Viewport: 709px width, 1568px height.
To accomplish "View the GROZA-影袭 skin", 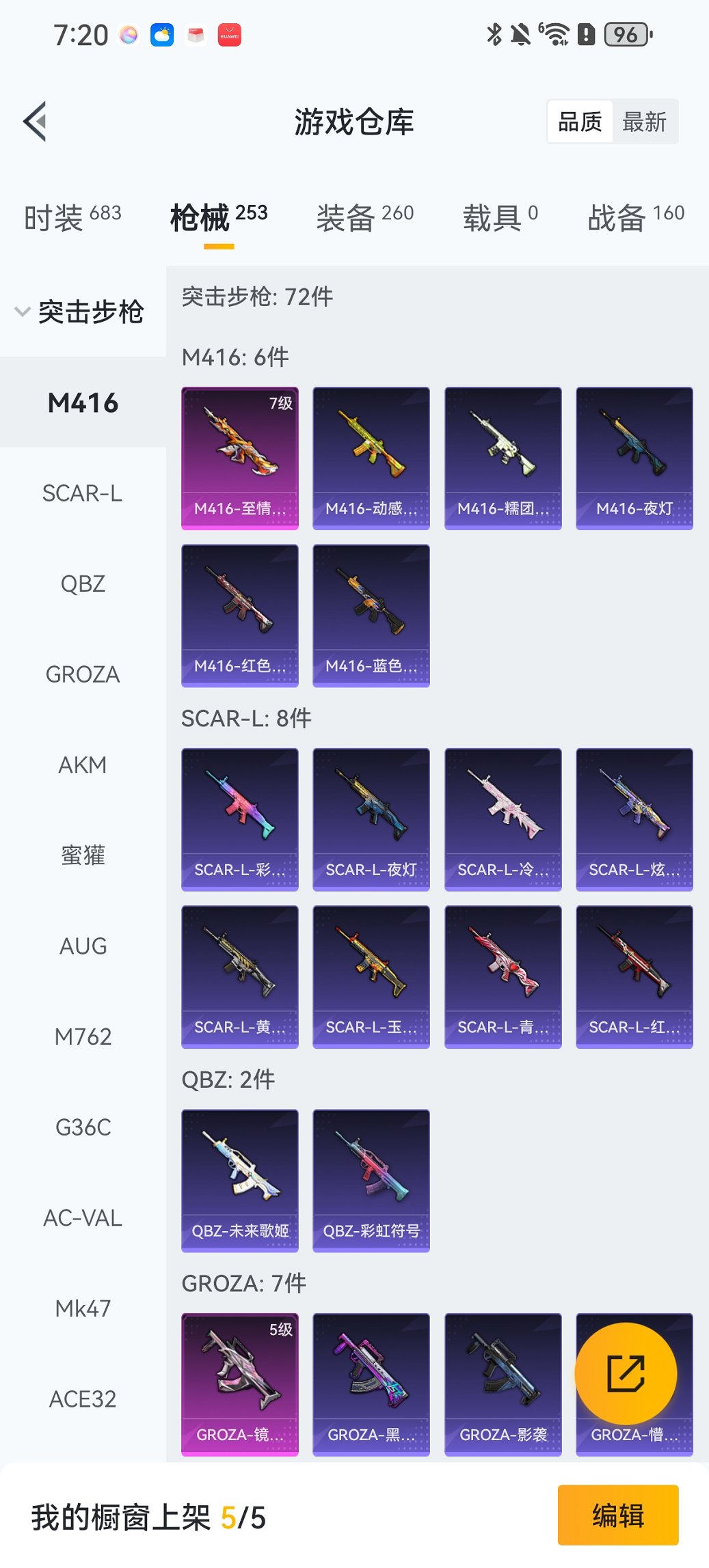I will (503, 1384).
